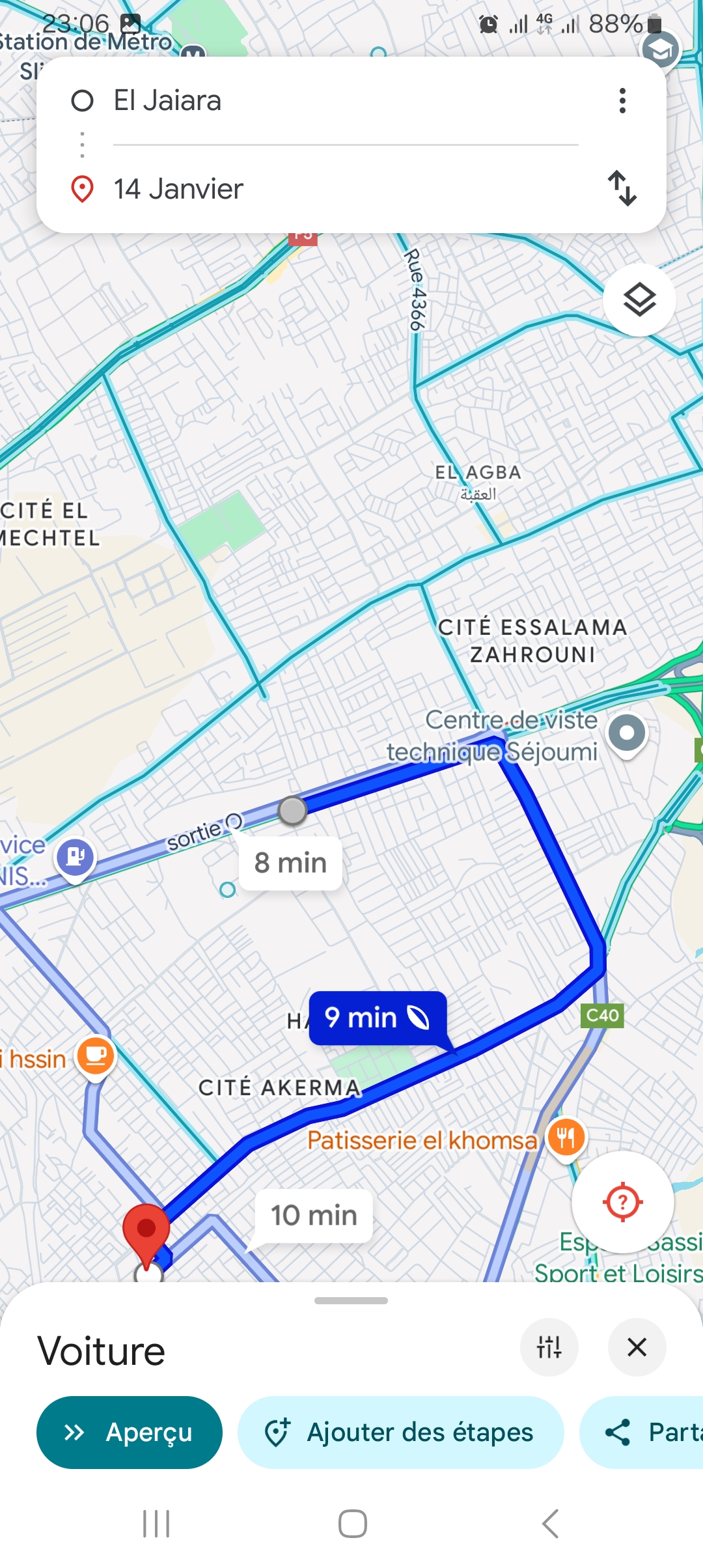The width and height of the screenshot is (703, 1568).
Task: Open Centre de visite technique Séjoumi marker
Action: pos(626,734)
